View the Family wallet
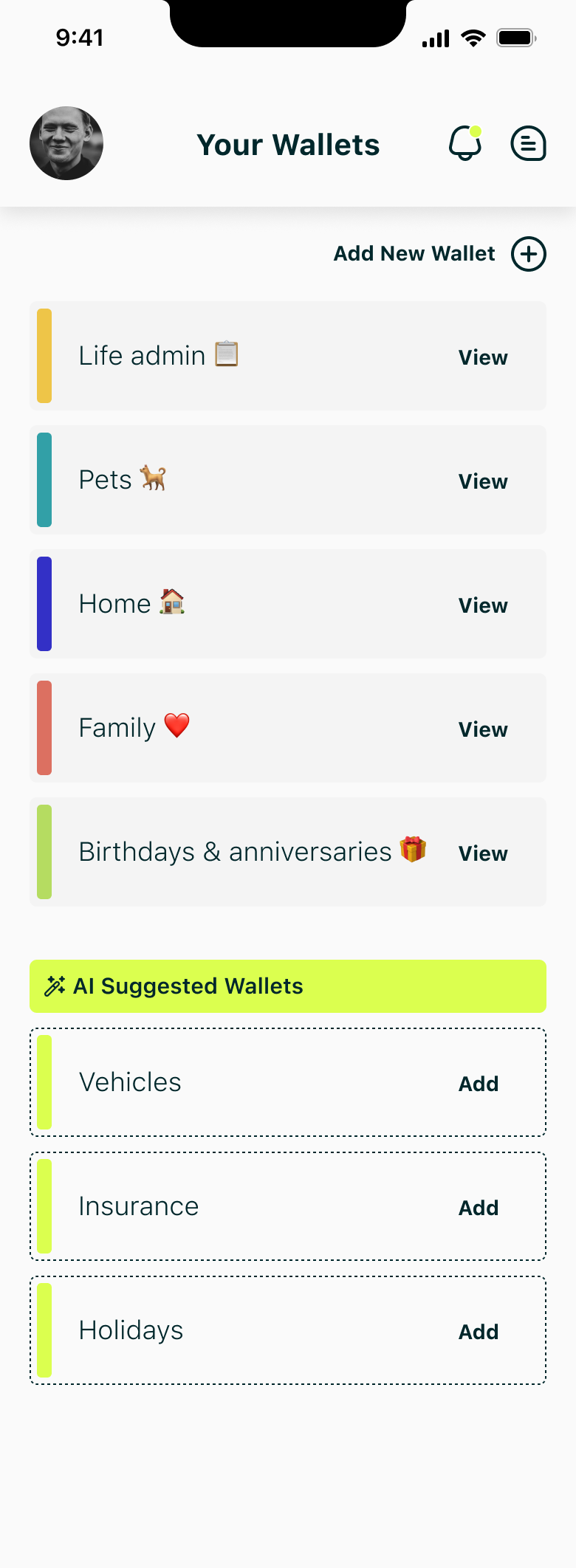576x1568 pixels. tap(482, 729)
